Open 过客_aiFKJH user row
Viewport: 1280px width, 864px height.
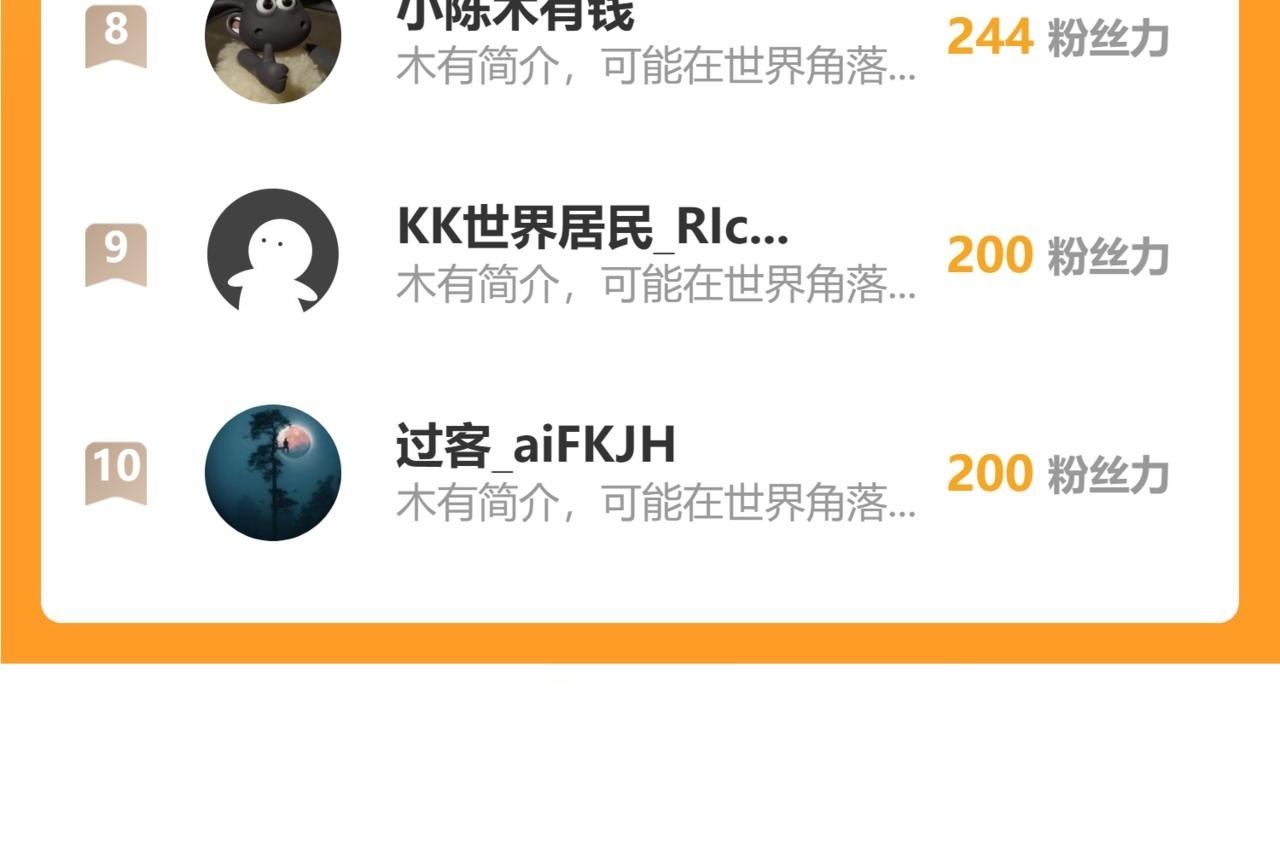pyautogui.click(x=640, y=473)
